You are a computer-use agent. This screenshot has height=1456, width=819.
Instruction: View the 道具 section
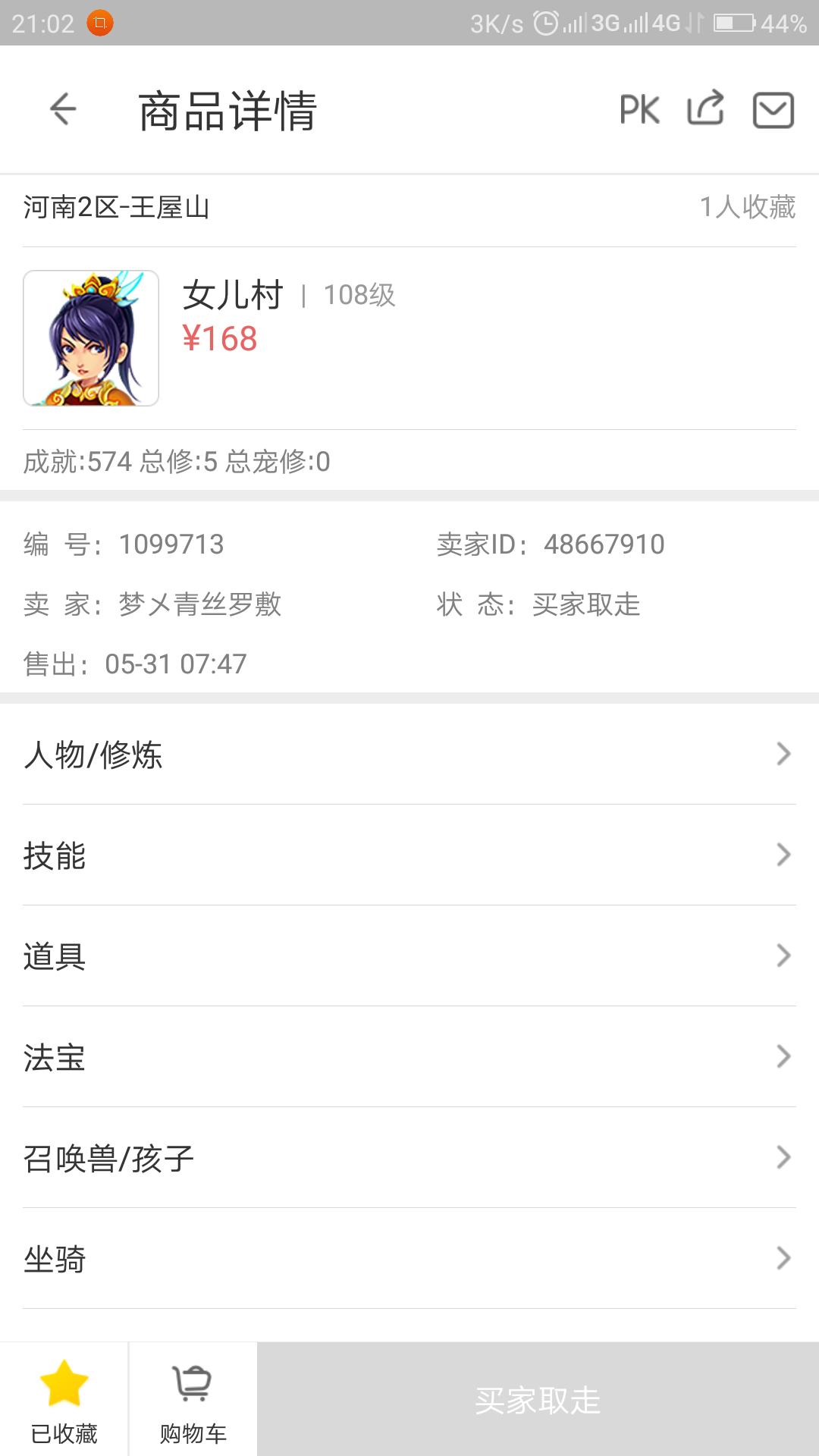point(409,956)
